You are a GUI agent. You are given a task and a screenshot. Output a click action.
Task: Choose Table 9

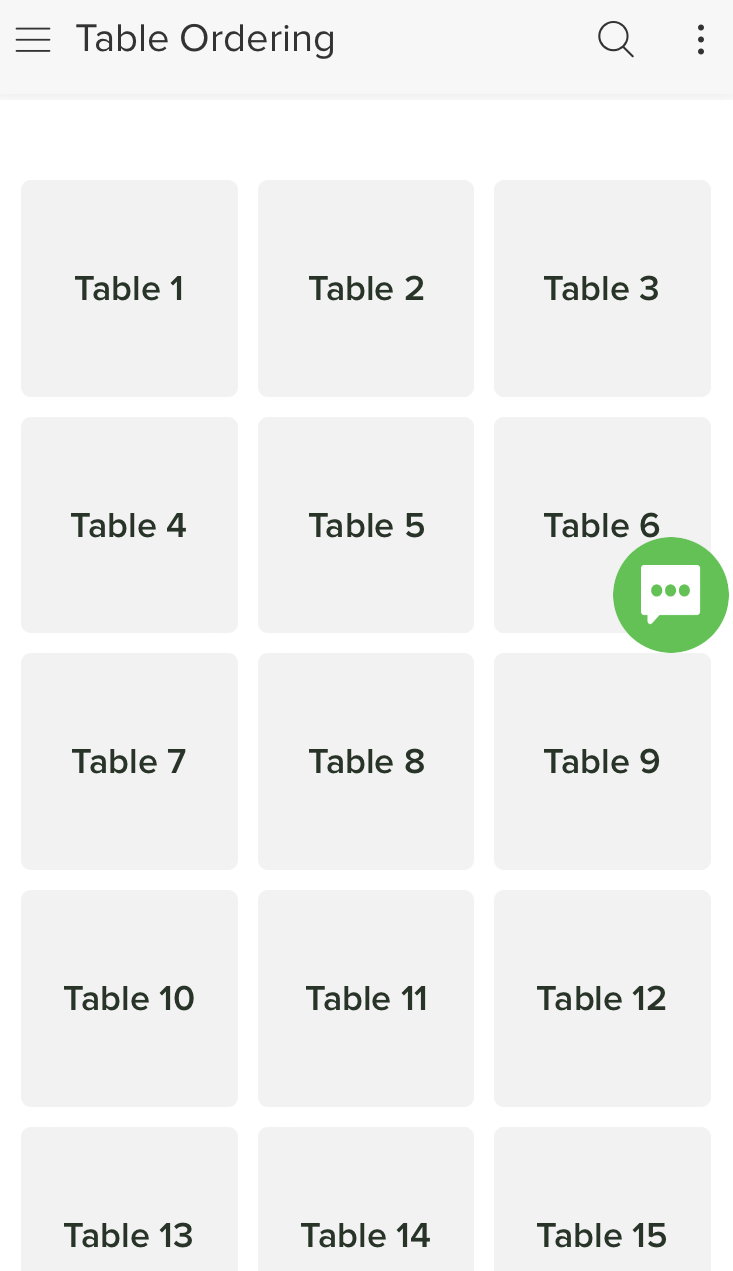602,762
